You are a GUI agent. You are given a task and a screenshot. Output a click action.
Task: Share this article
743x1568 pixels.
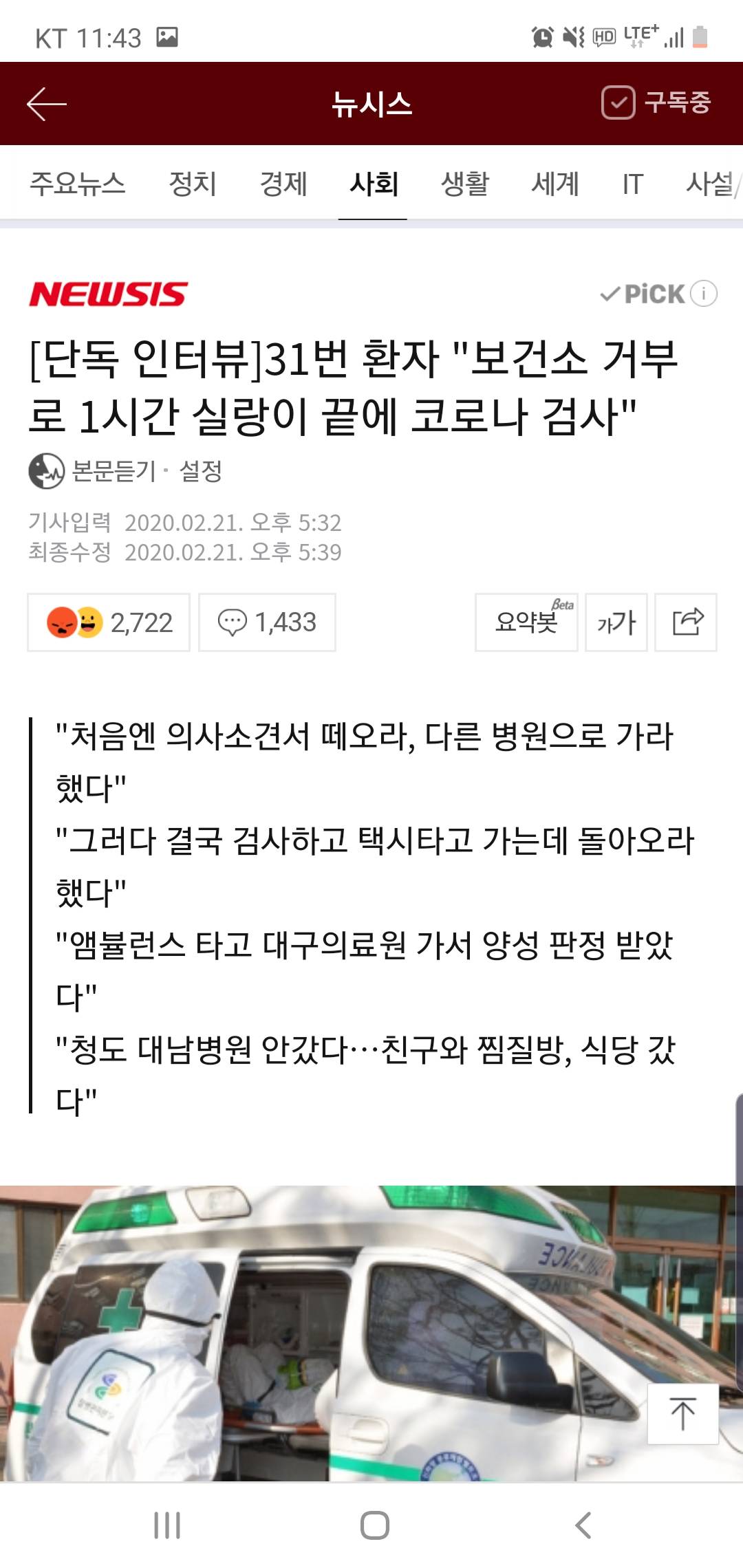[686, 622]
